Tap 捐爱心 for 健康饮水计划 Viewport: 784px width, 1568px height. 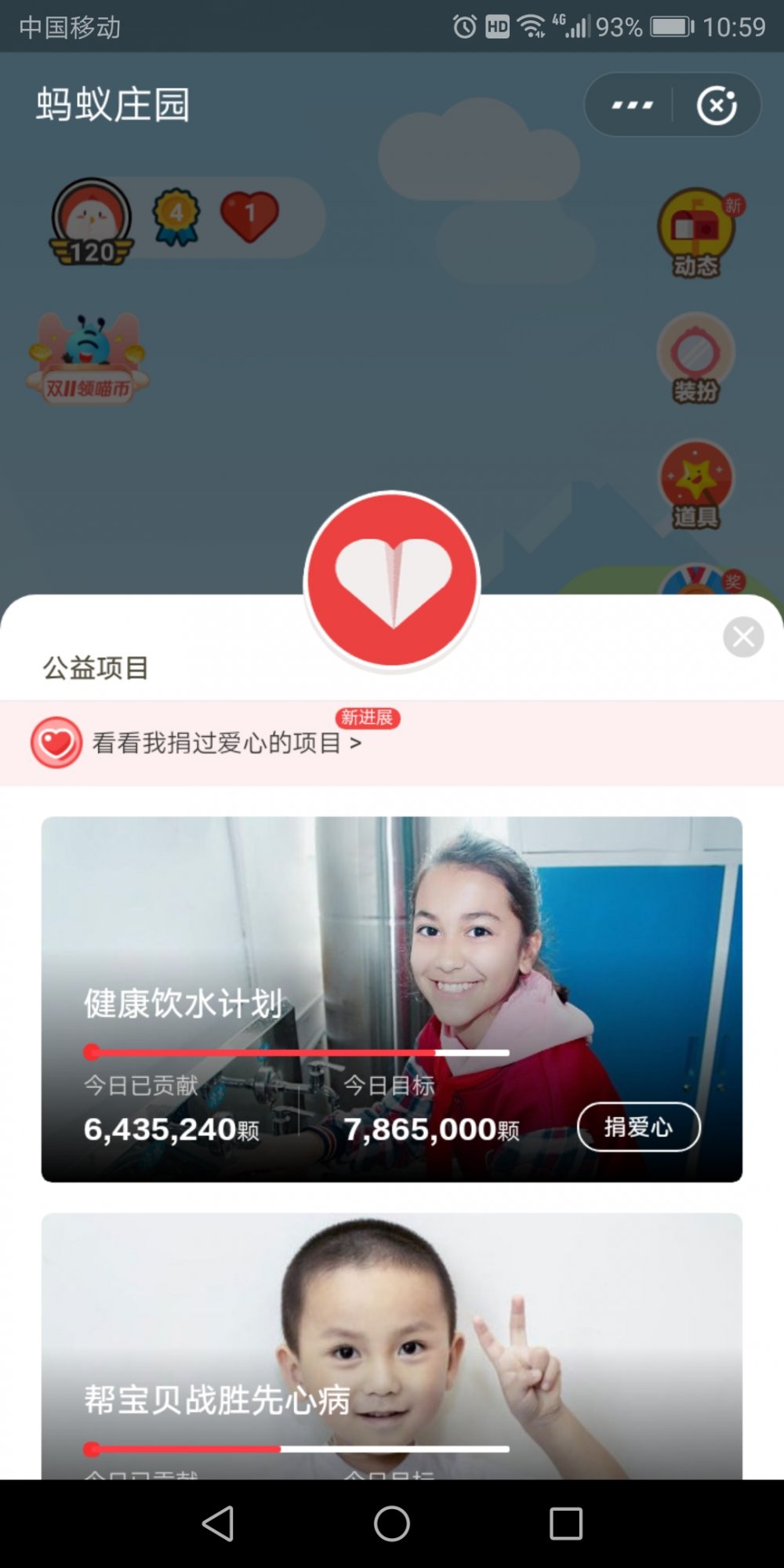[638, 1127]
